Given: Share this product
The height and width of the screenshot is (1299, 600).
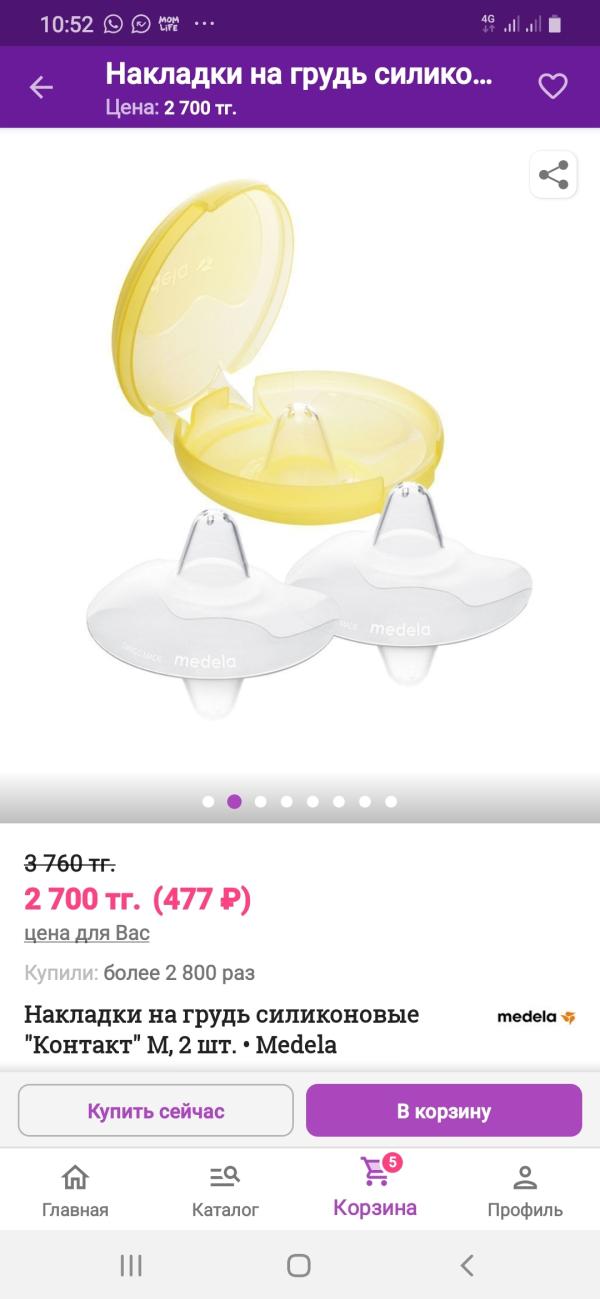Looking at the screenshot, I should (553, 175).
